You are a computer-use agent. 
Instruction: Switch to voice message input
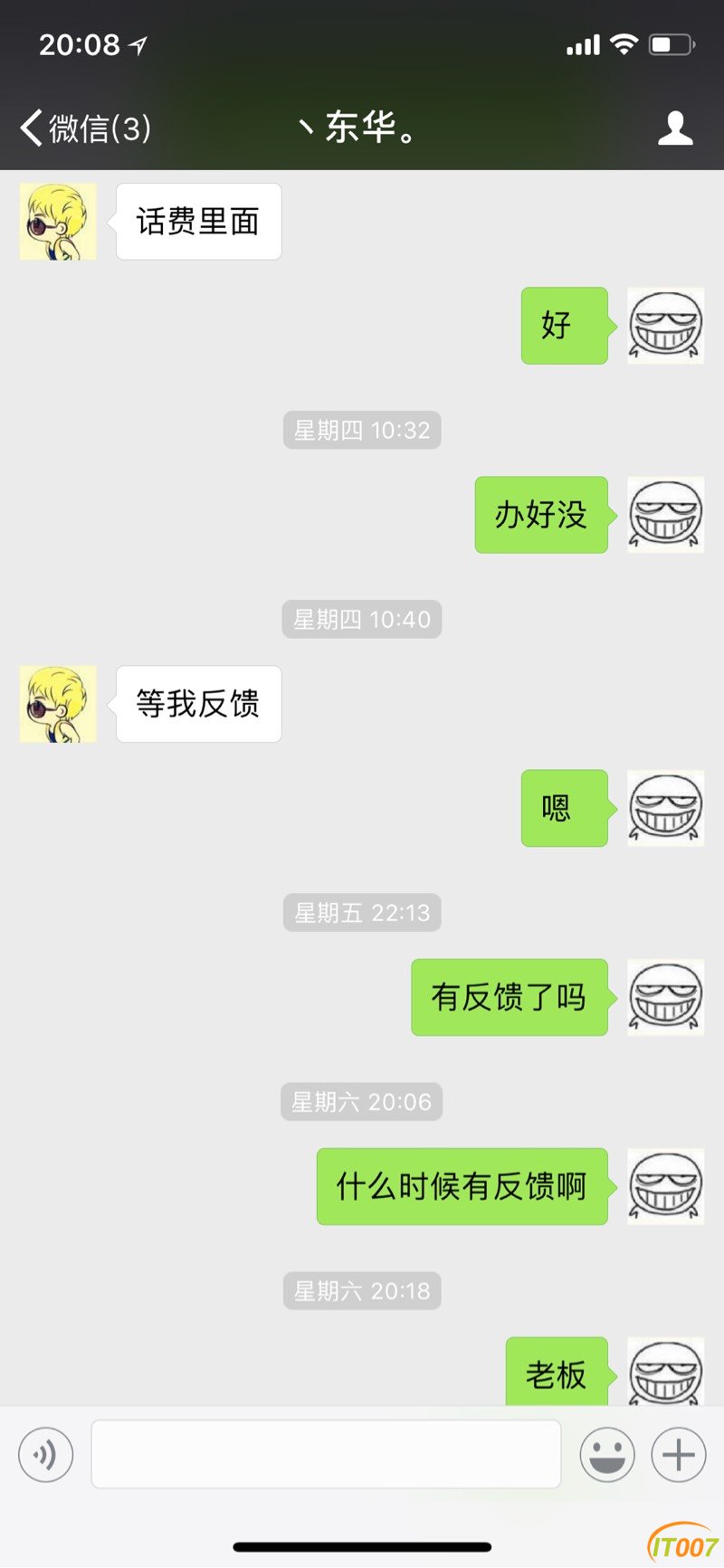[45, 1455]
